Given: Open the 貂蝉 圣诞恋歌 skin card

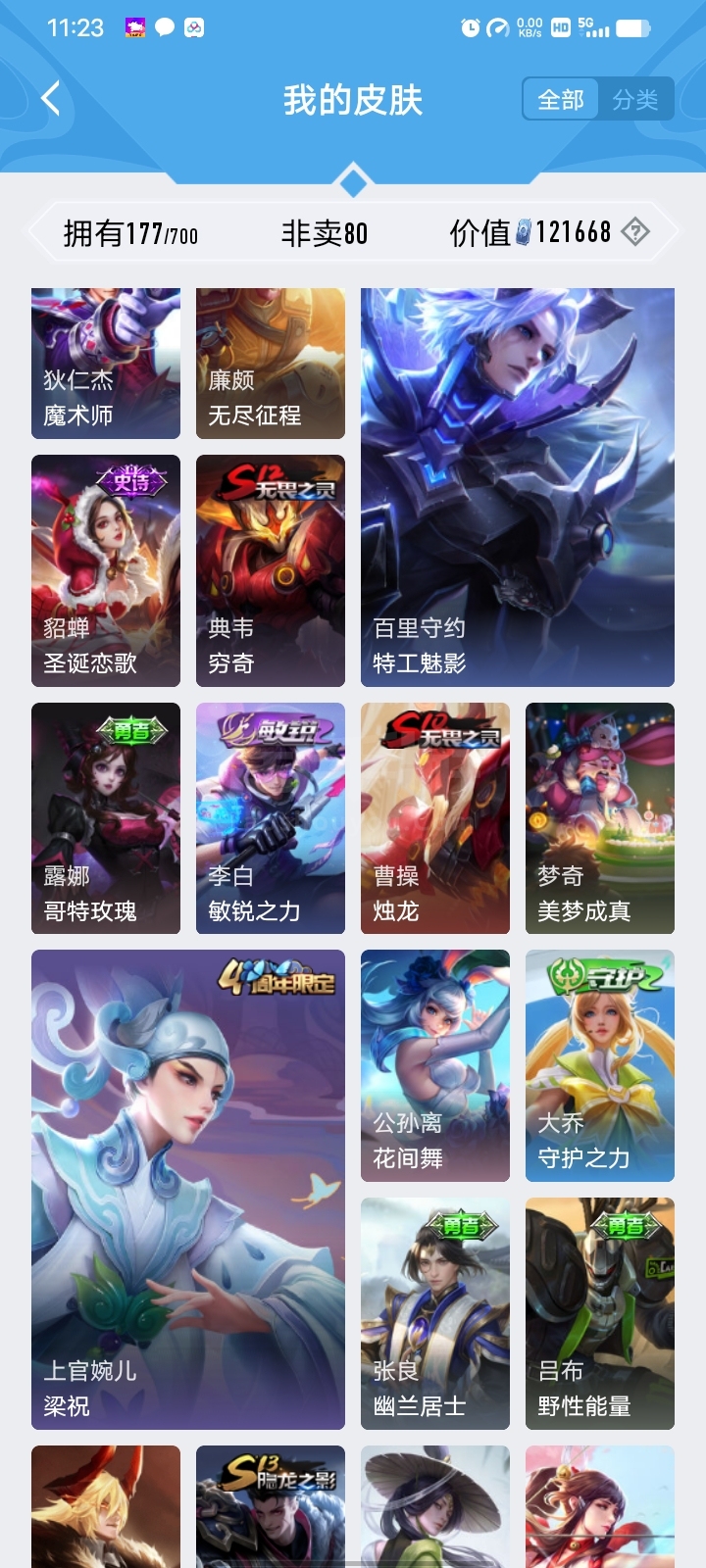Looking at the screenshot, I should point(106,570).
